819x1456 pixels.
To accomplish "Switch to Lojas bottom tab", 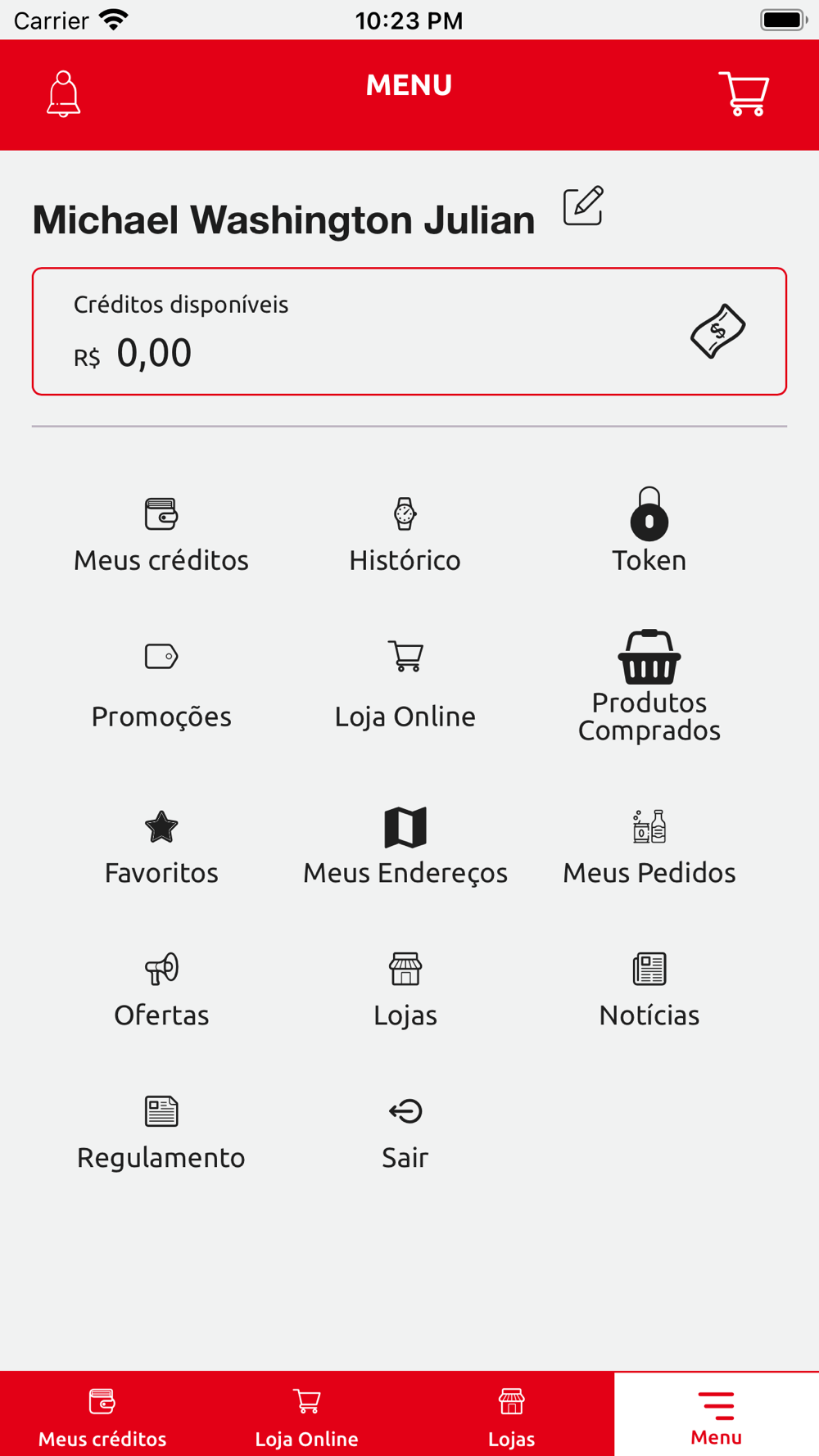I will (x=512, y=1414).
